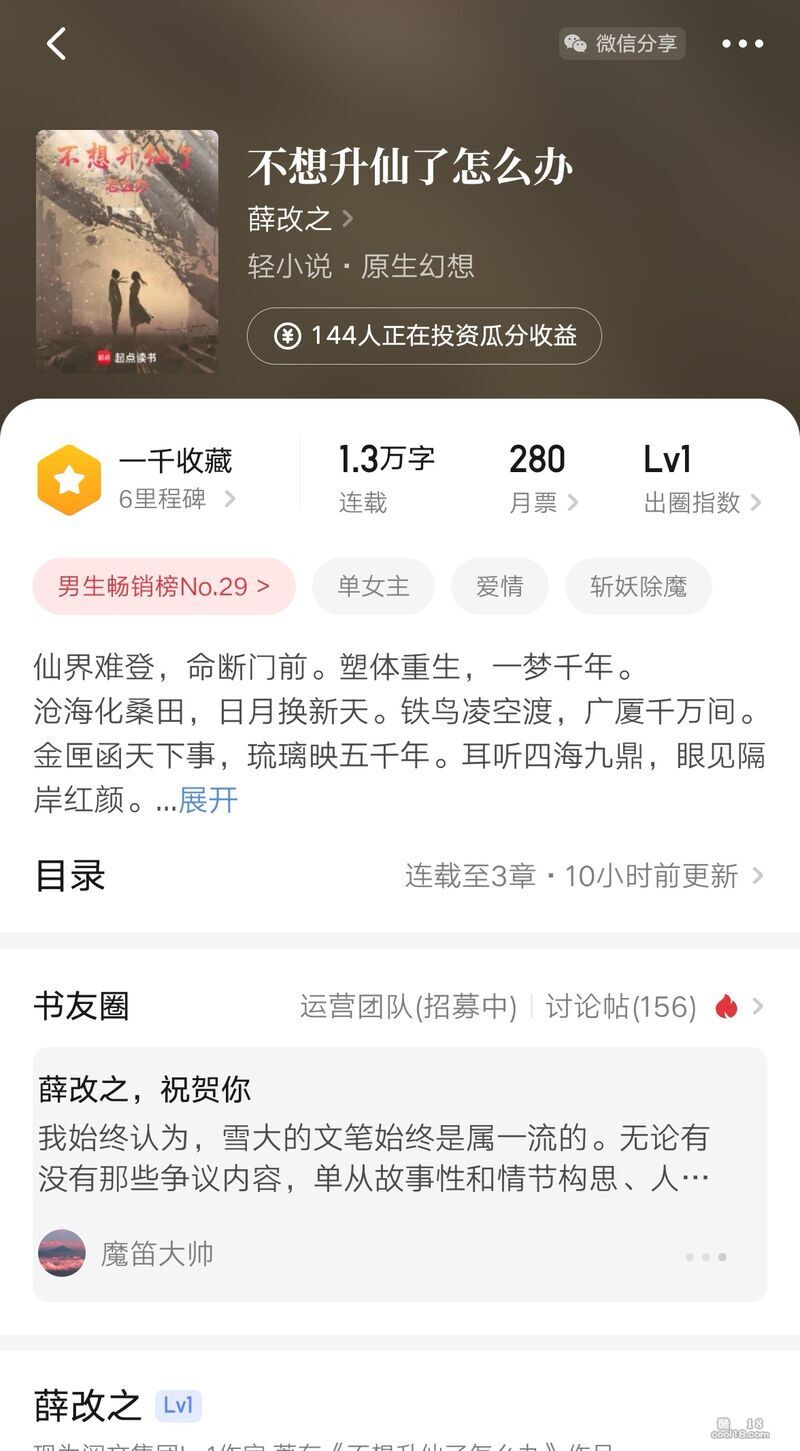
Task: Share via the 微信分享 button
Action: pyautogui.click(x=621, y=44)
